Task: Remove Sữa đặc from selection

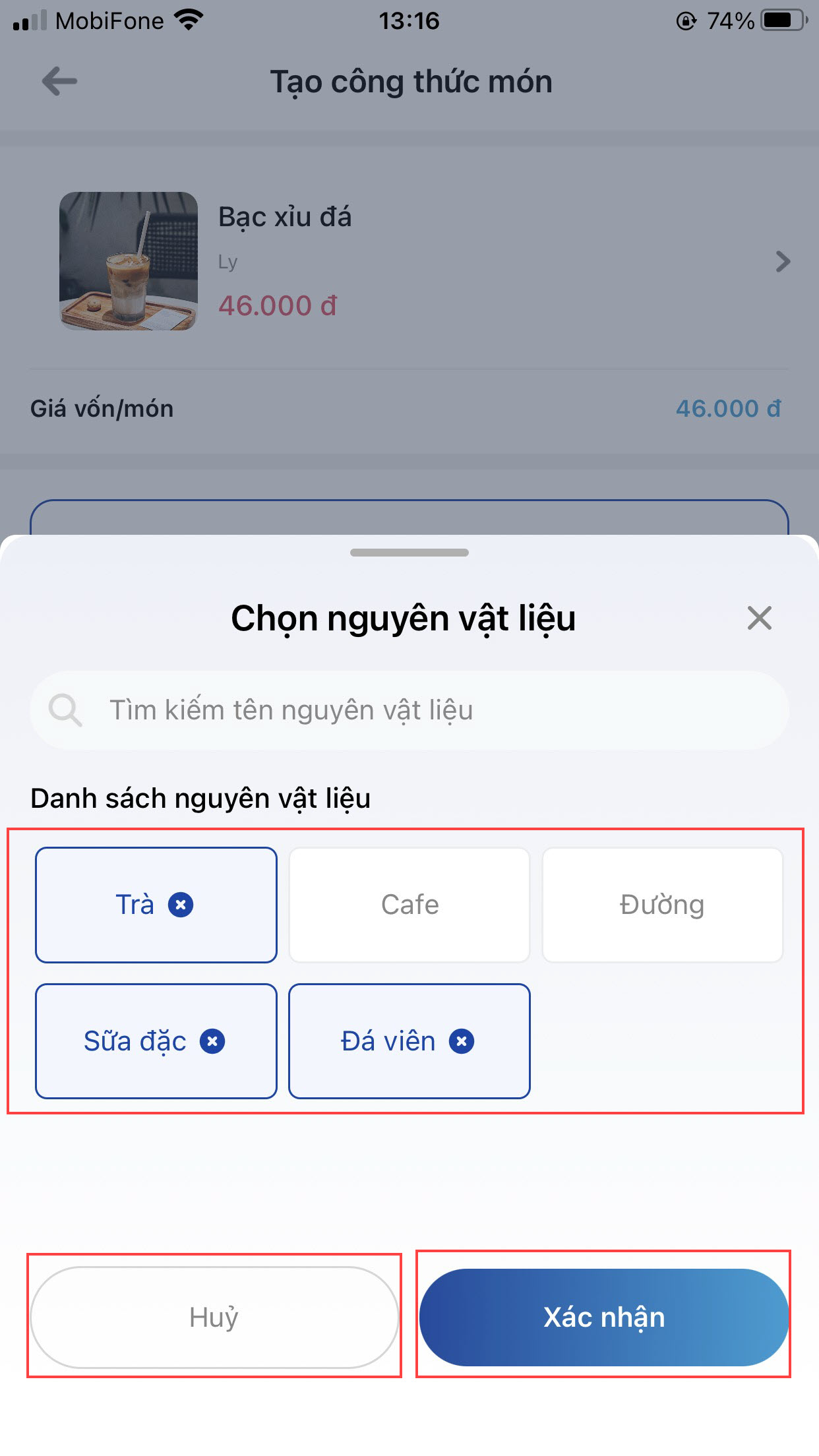Action: [x=212, y=1041]
